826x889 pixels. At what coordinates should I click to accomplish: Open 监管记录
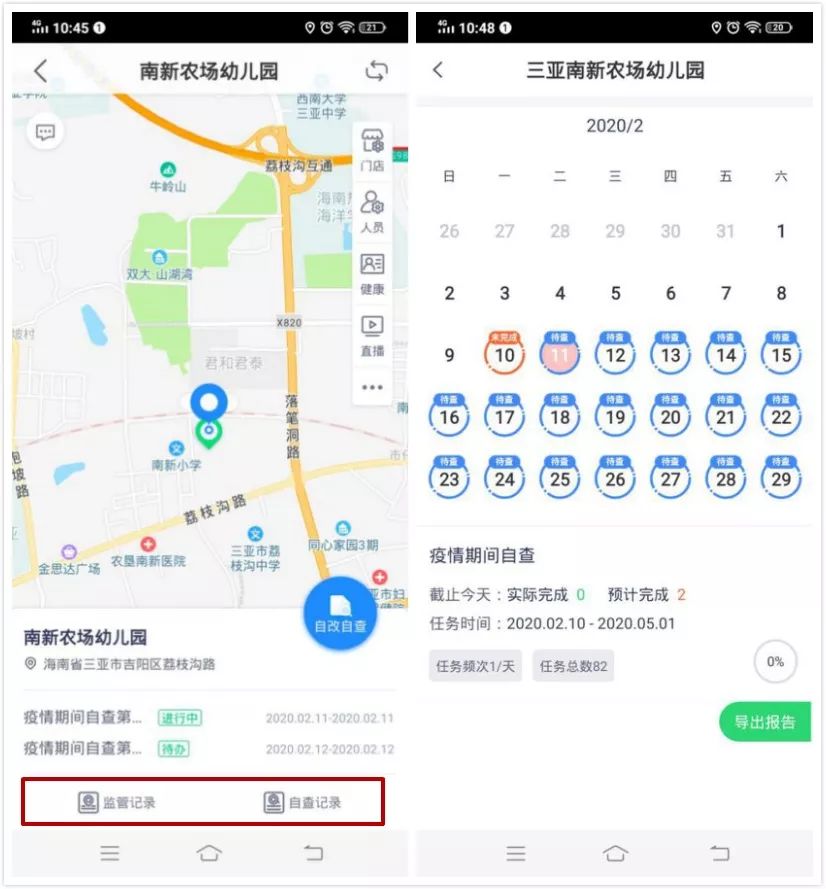pos(118,802)
